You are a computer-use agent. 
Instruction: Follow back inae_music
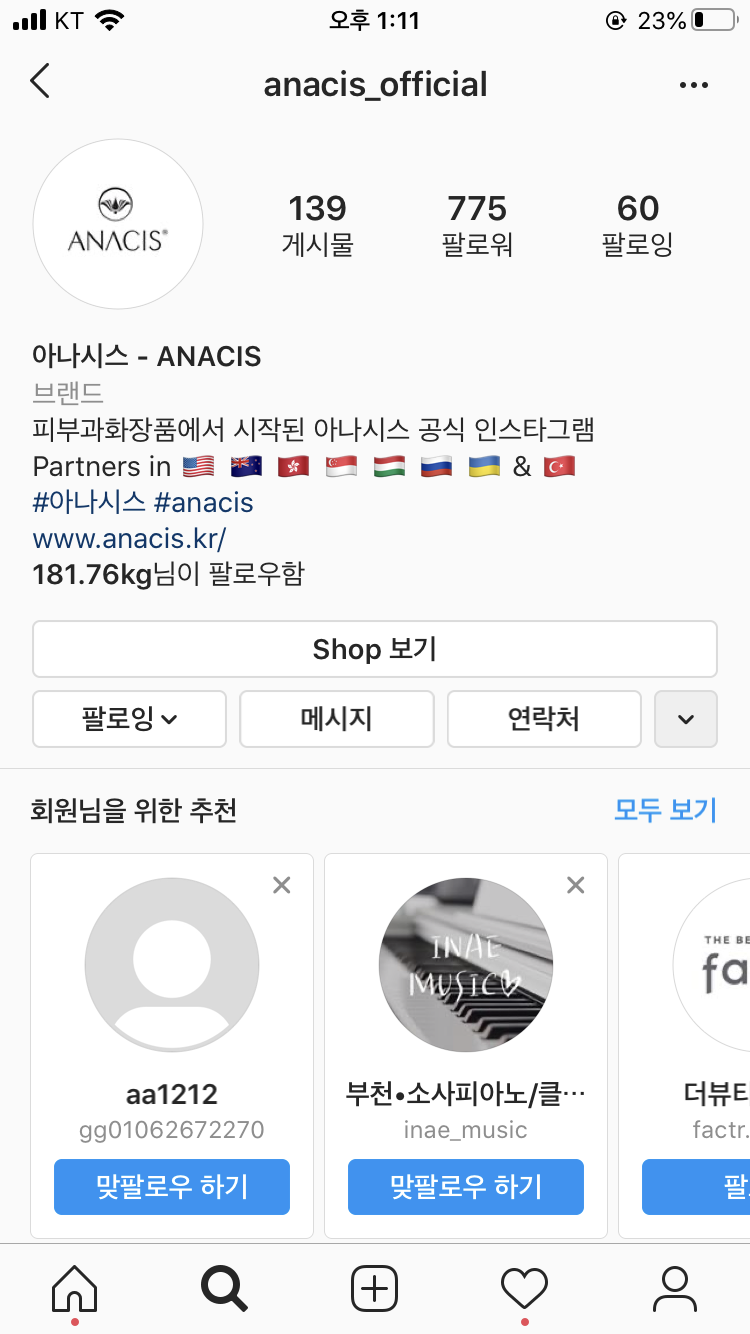click(466, 1187)
